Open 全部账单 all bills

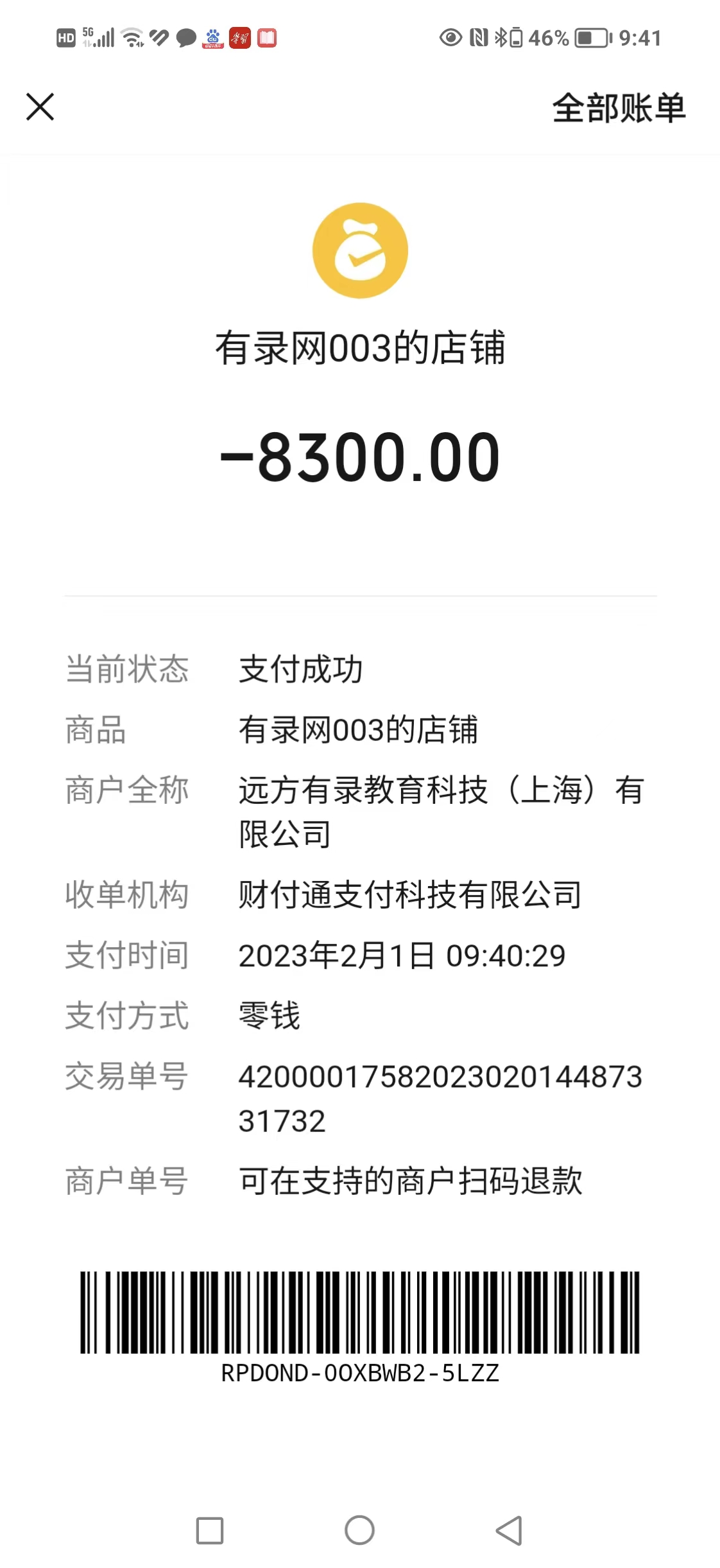[x=619, y=108]
